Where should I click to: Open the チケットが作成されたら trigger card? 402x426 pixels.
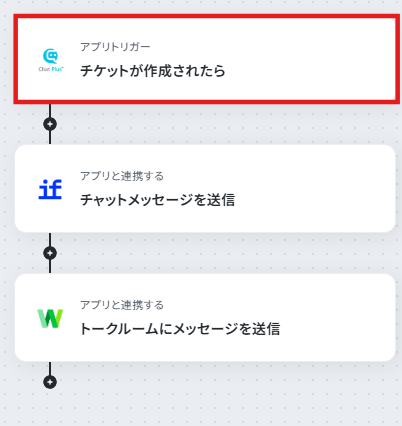(x=206, y=59)
